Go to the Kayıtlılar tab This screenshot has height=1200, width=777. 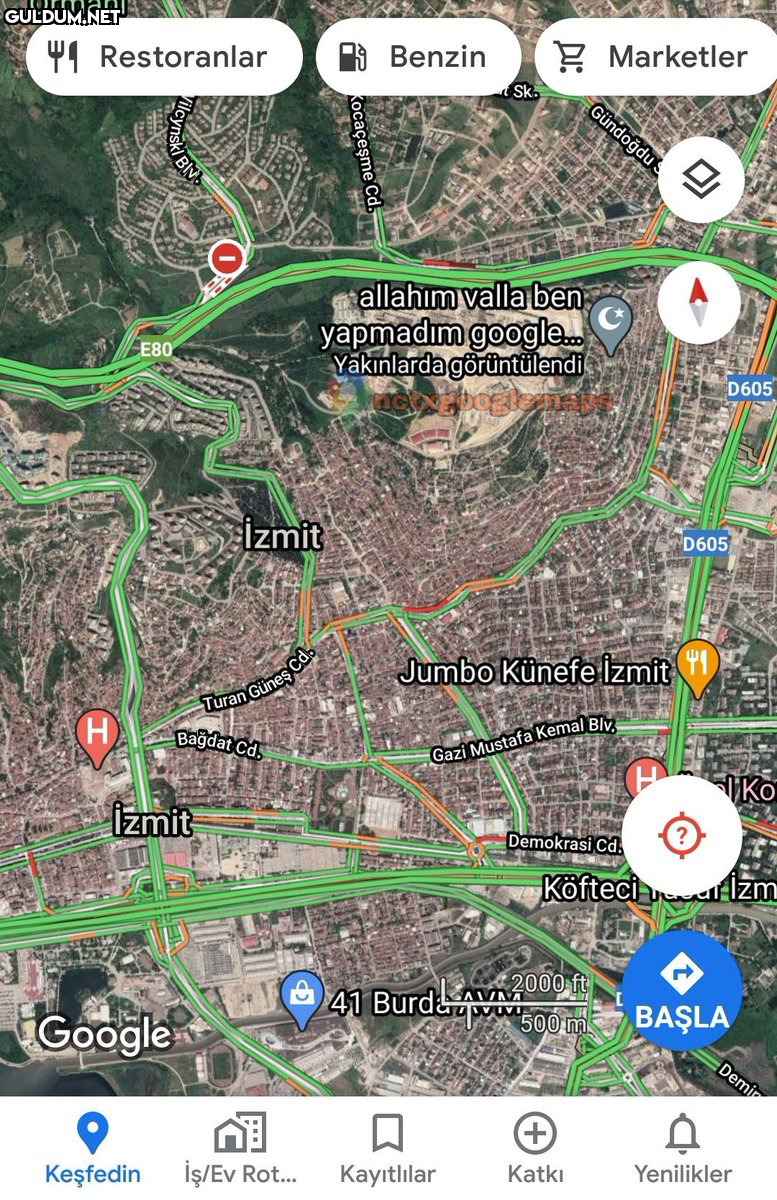(x=387, y=1150)
